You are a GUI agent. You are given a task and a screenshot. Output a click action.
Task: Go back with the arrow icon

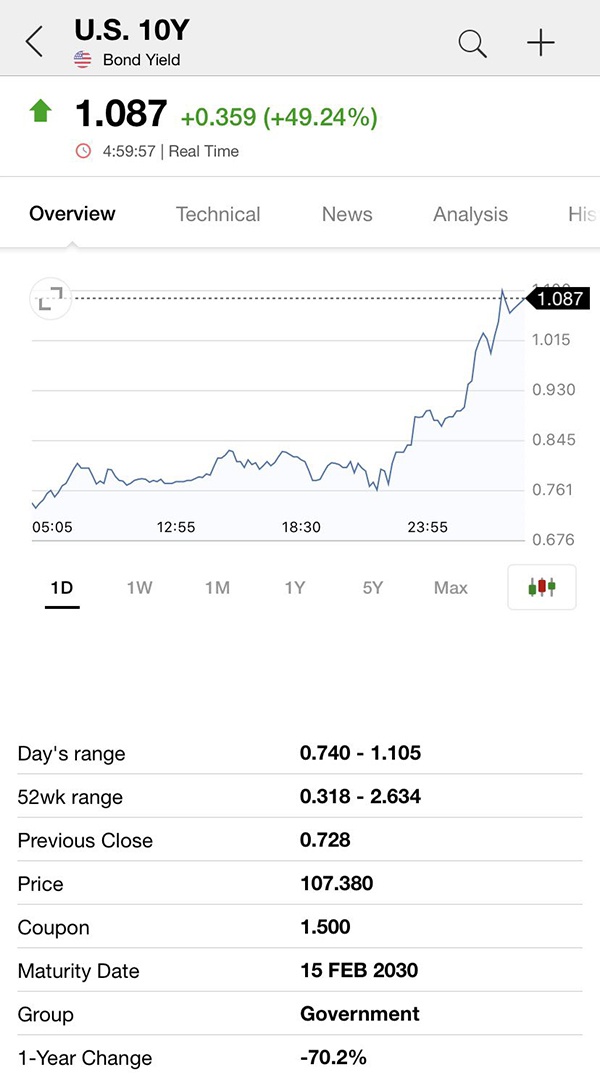[35, 43]
